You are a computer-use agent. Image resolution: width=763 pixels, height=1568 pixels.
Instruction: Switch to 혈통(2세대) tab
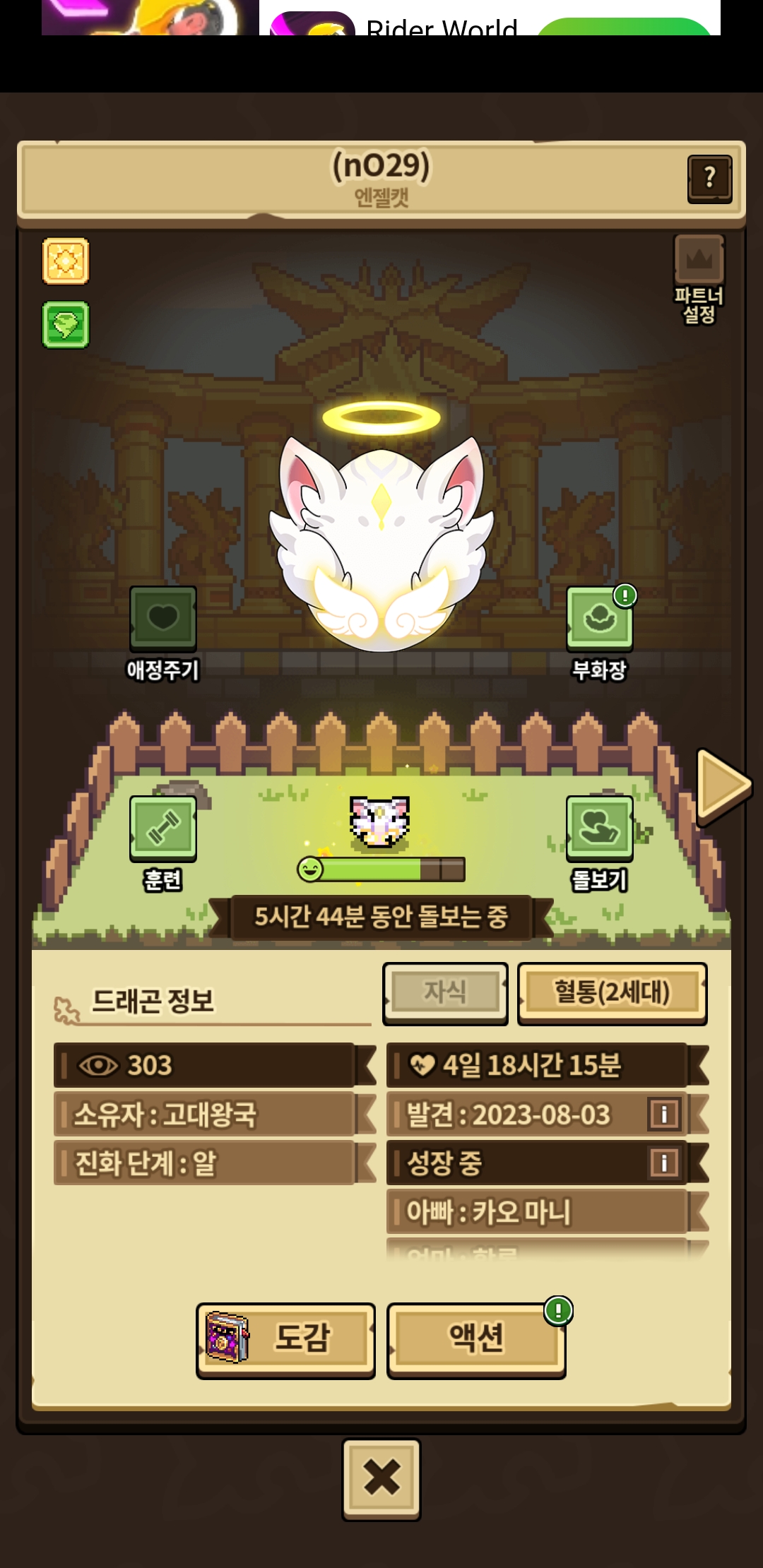tap(612, 993)
